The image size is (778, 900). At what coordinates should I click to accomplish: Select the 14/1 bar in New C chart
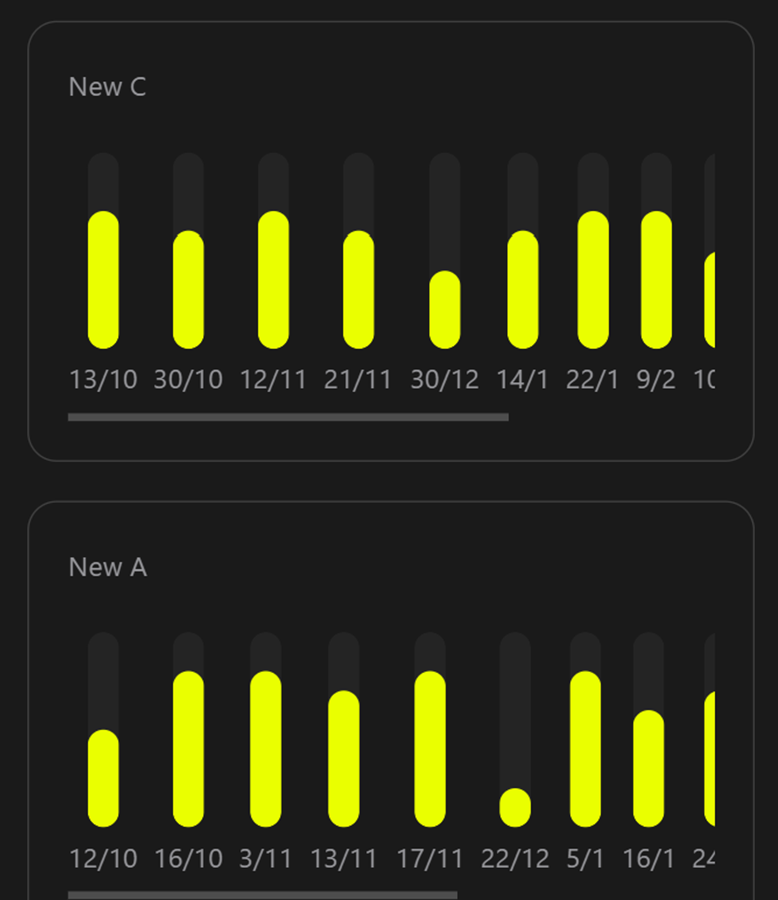coord(524,290)
